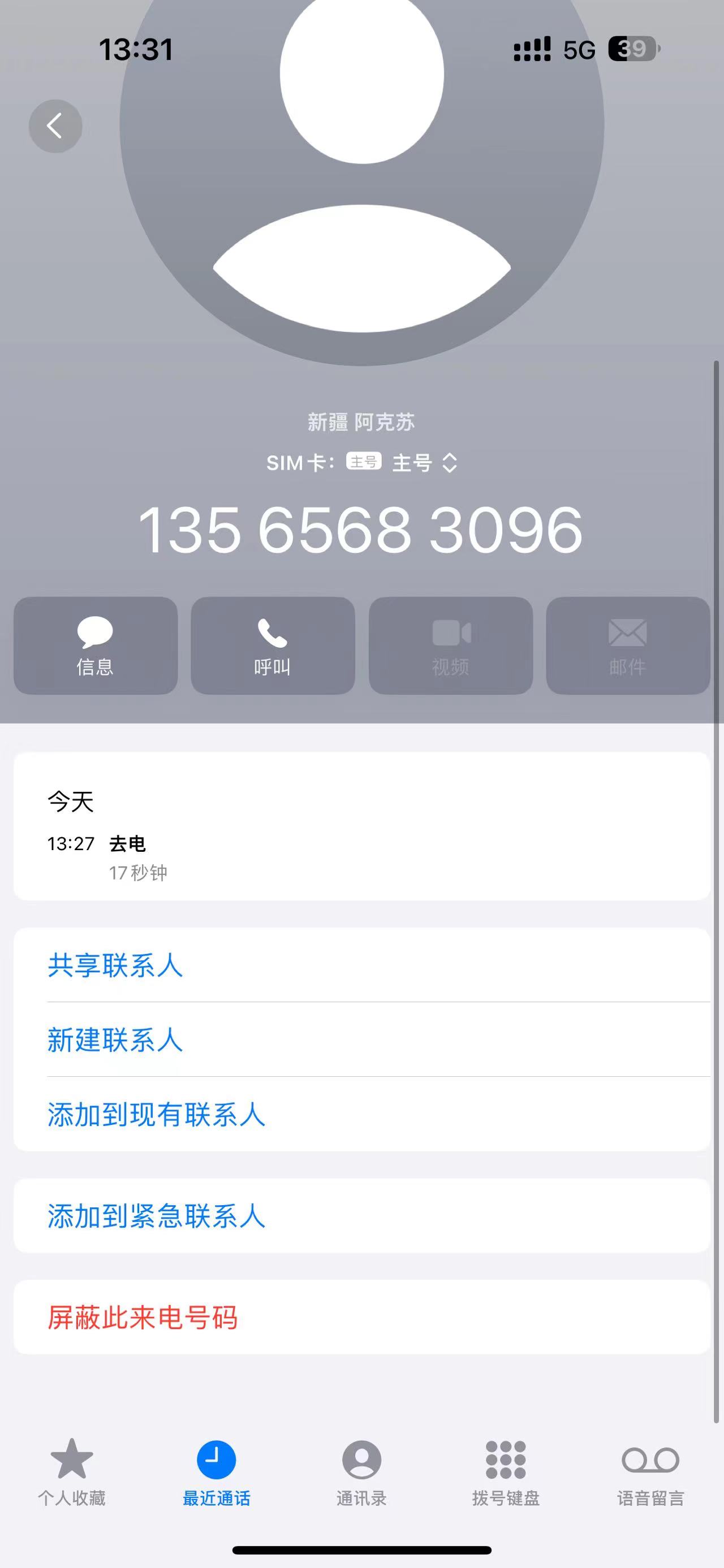Switch to the 通讯录 tab
The height and width of the screenshot is (1568, 724).
point(361,1472)
